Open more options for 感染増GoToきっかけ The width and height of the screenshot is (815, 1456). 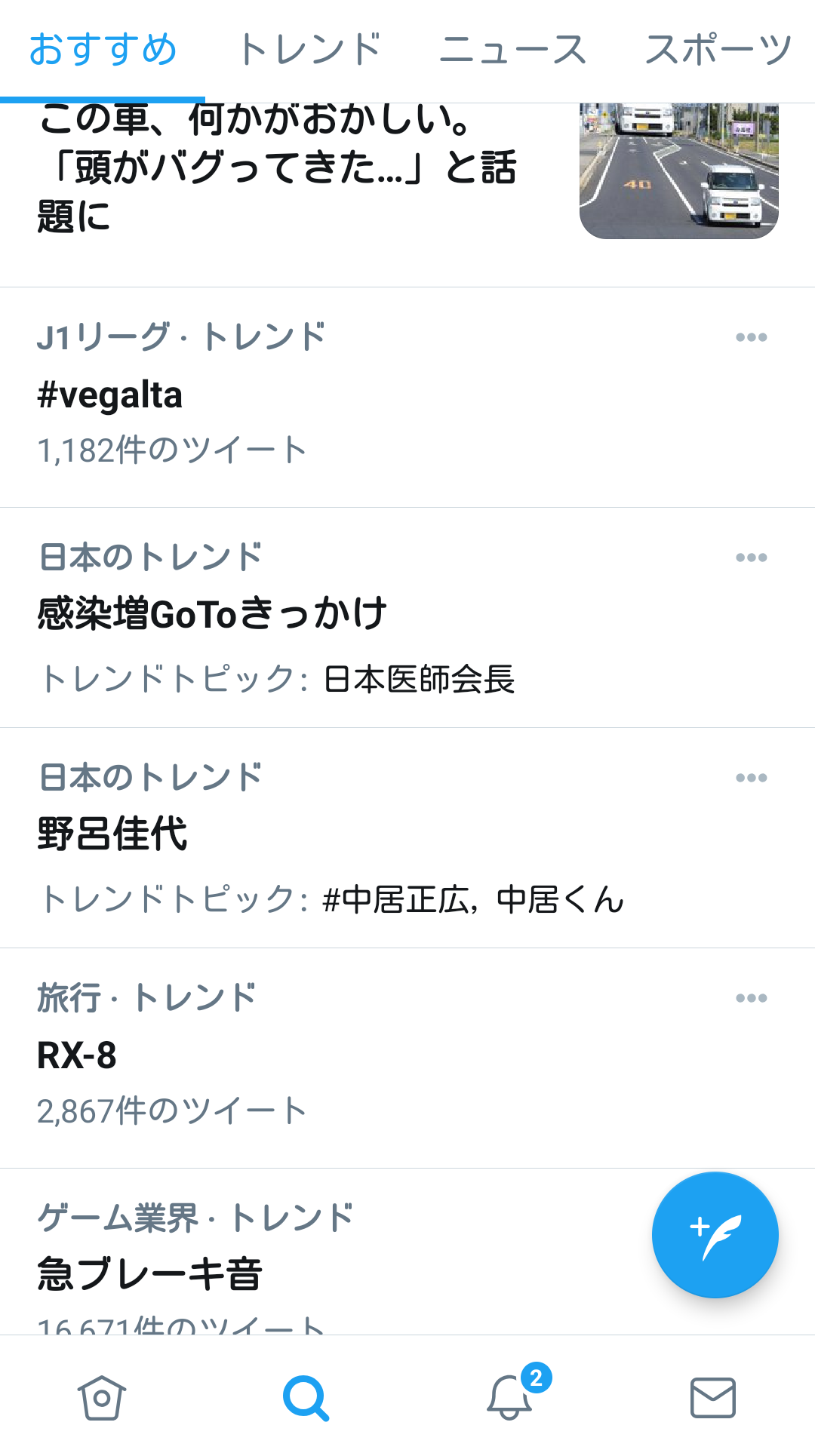click(751, 558)
